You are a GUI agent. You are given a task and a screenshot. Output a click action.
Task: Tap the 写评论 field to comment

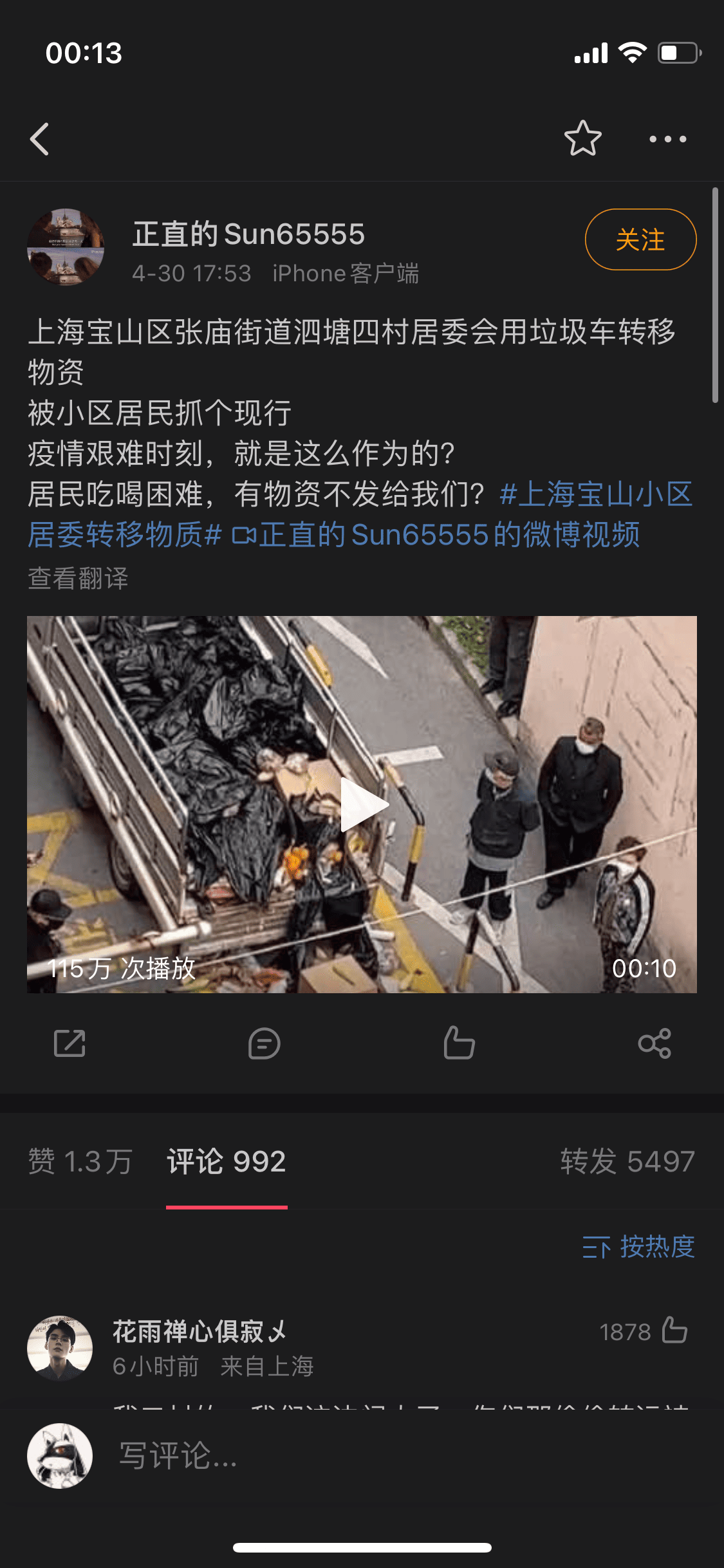click(x=386, y=1456)
